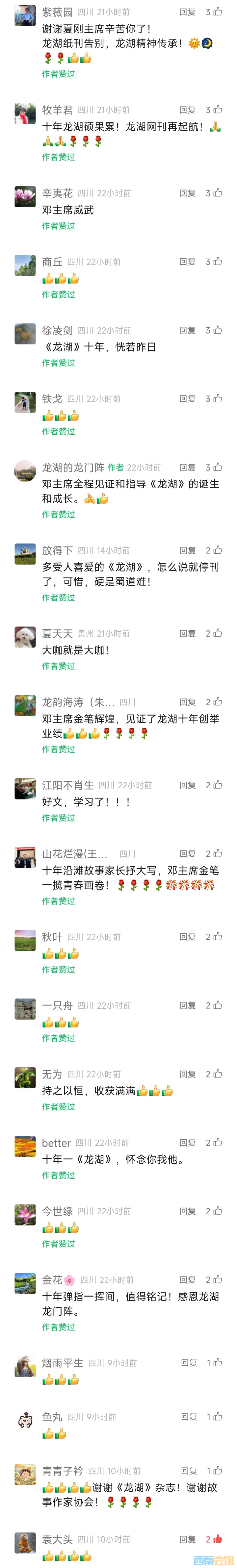Reply to 一只舟's comment
237x1568 pixels.
click(x=187, y=1005)
